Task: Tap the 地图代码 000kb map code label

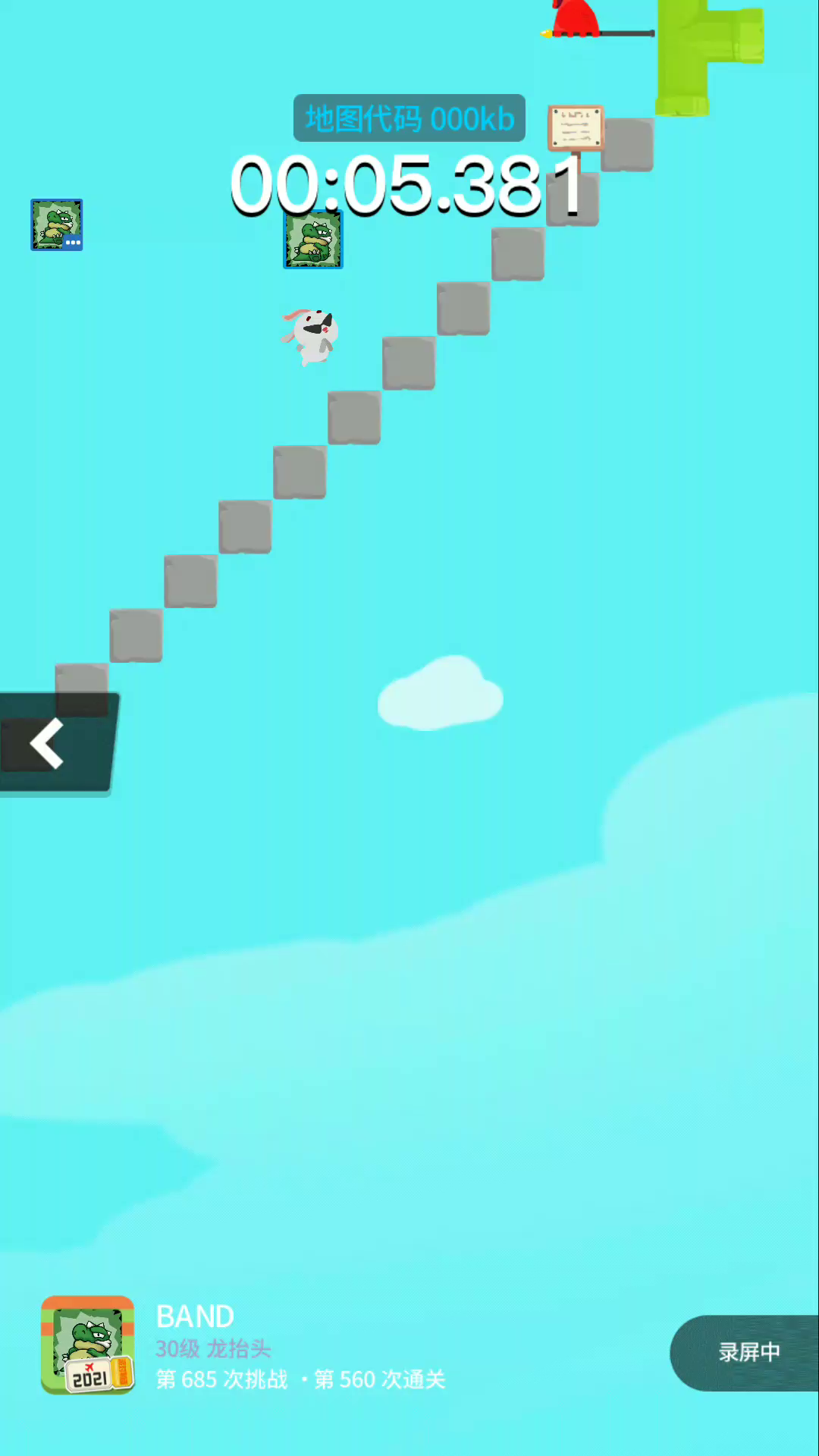Action: (x=409, y=118)
